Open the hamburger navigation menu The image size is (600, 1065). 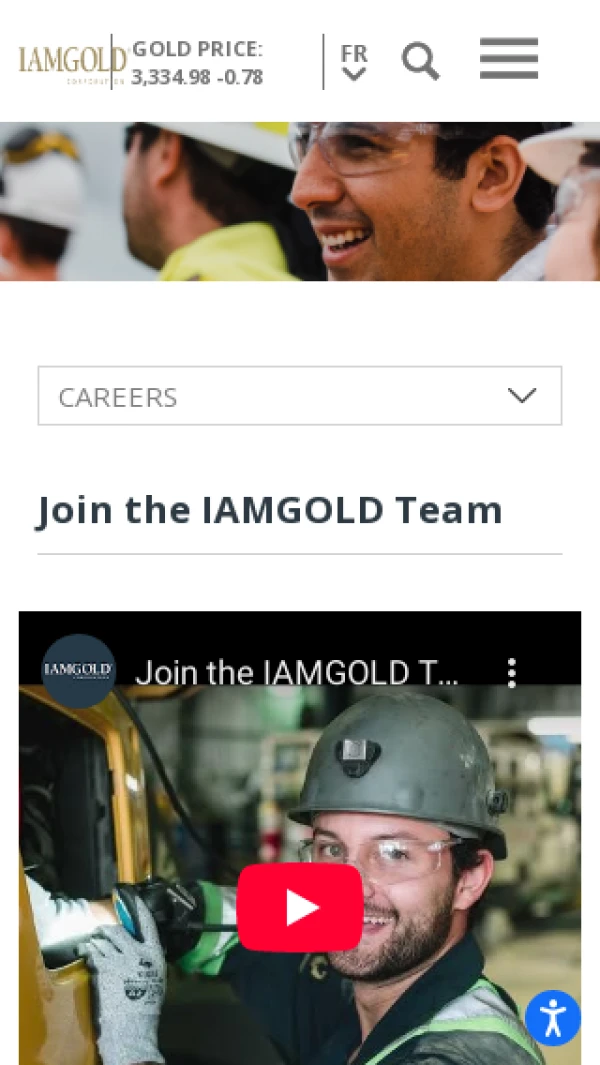point(509,60)
